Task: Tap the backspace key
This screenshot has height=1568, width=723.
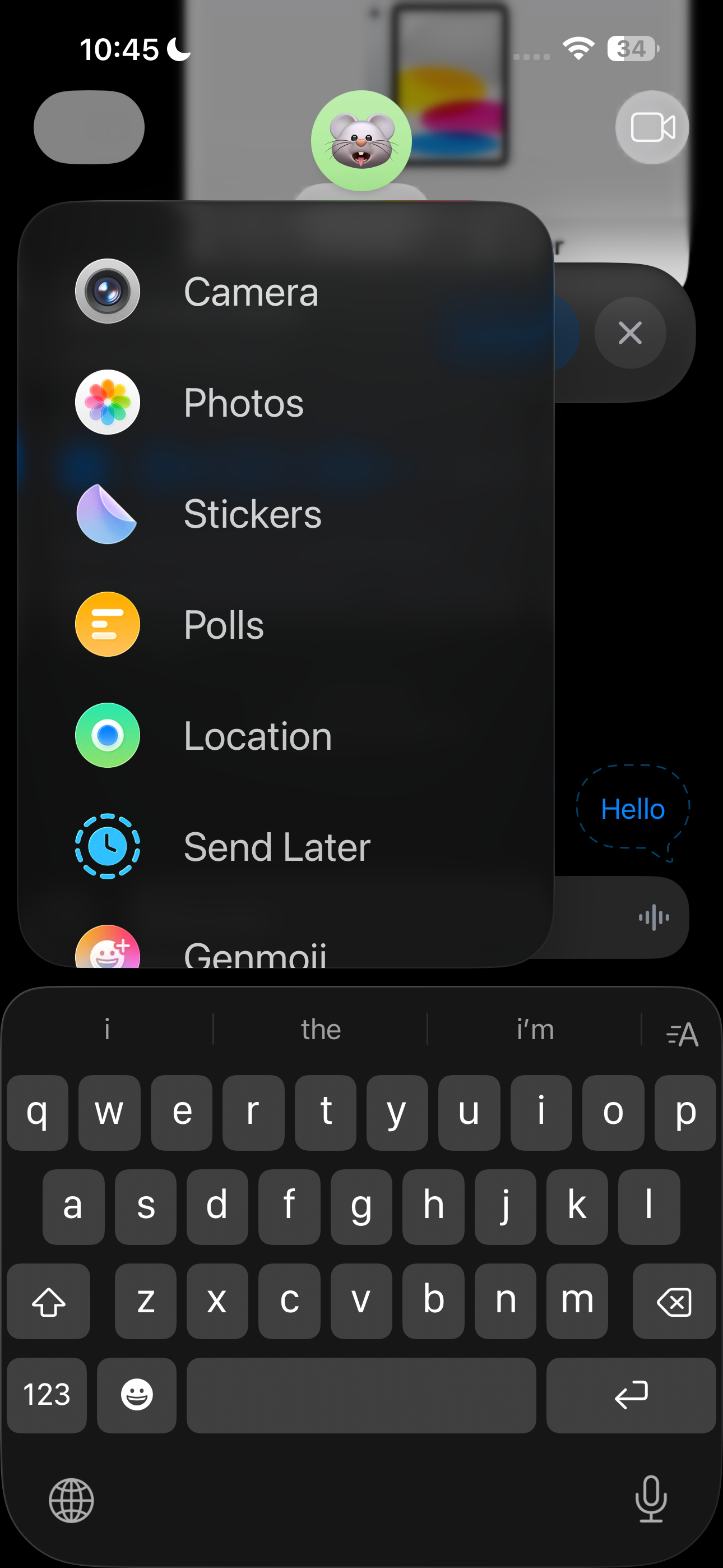Action: coord(674,1302)
